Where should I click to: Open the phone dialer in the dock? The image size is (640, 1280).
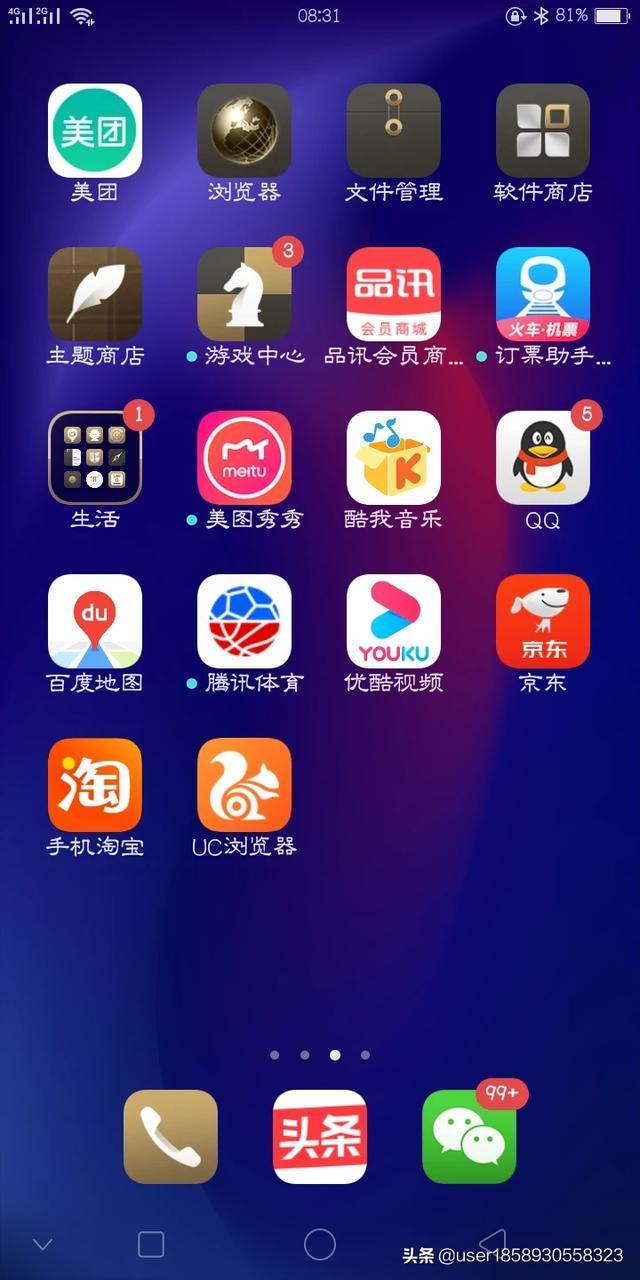(170, 1137)
